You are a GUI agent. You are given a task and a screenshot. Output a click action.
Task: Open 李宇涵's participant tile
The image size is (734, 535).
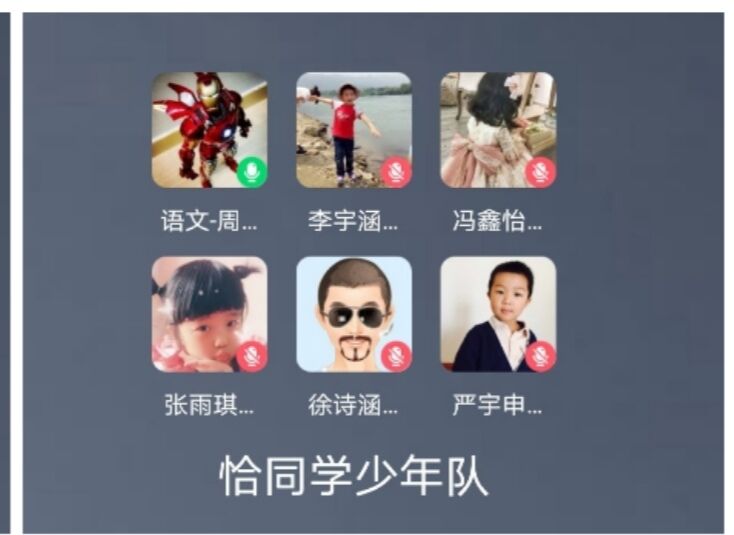click(353, 130)
